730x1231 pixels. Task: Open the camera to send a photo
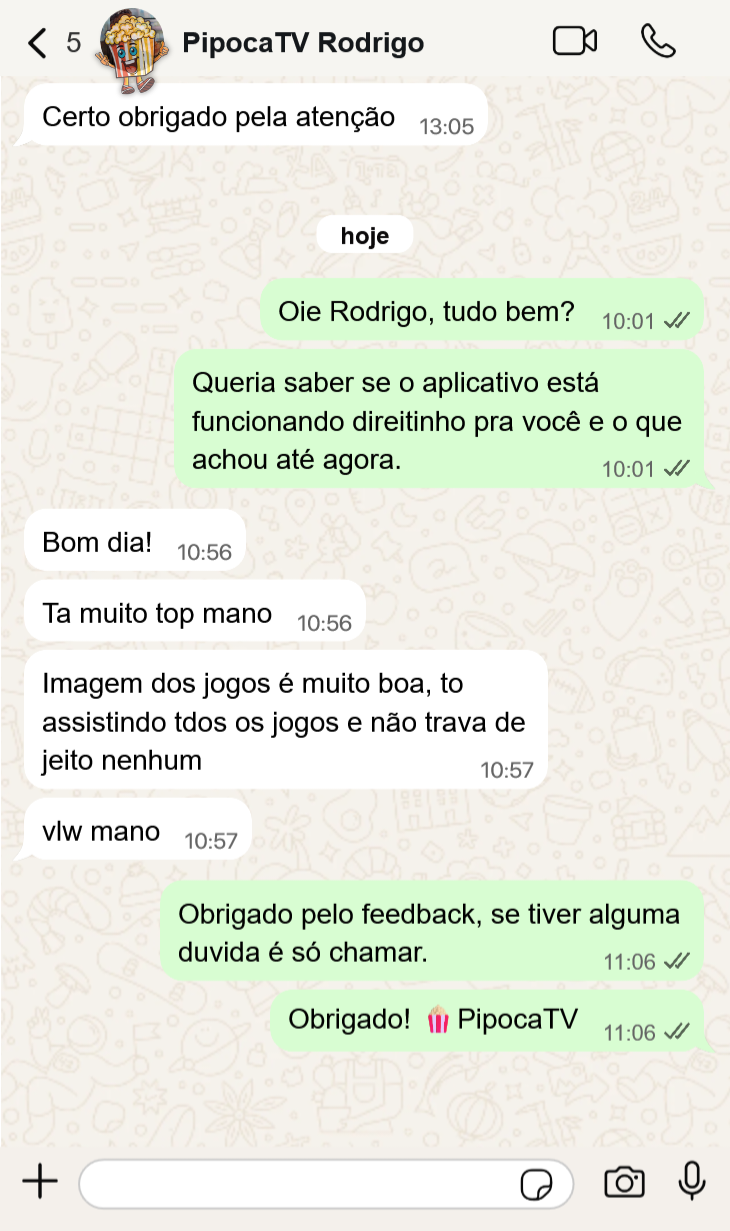[x=624, y=1182]
